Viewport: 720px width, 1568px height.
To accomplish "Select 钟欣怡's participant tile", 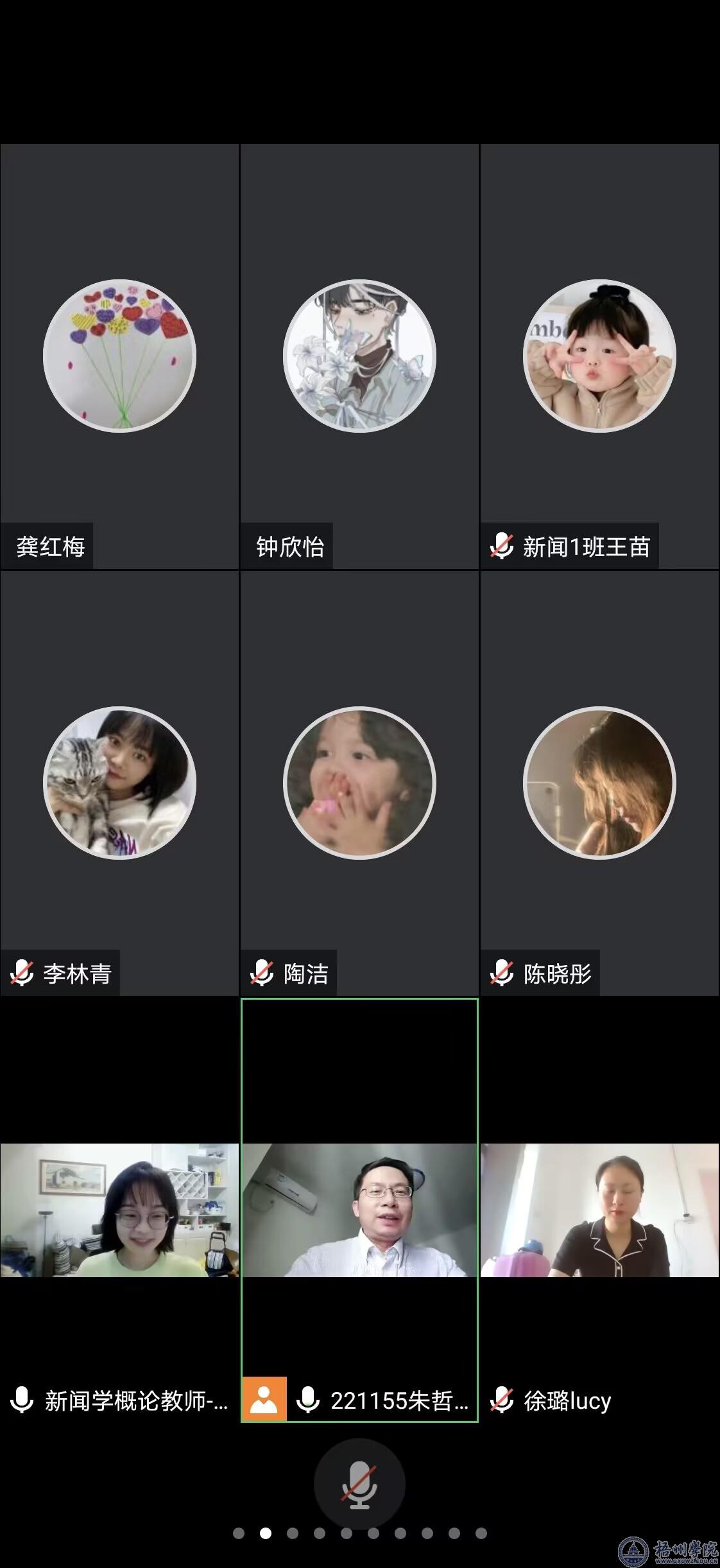I will [359, 356].
